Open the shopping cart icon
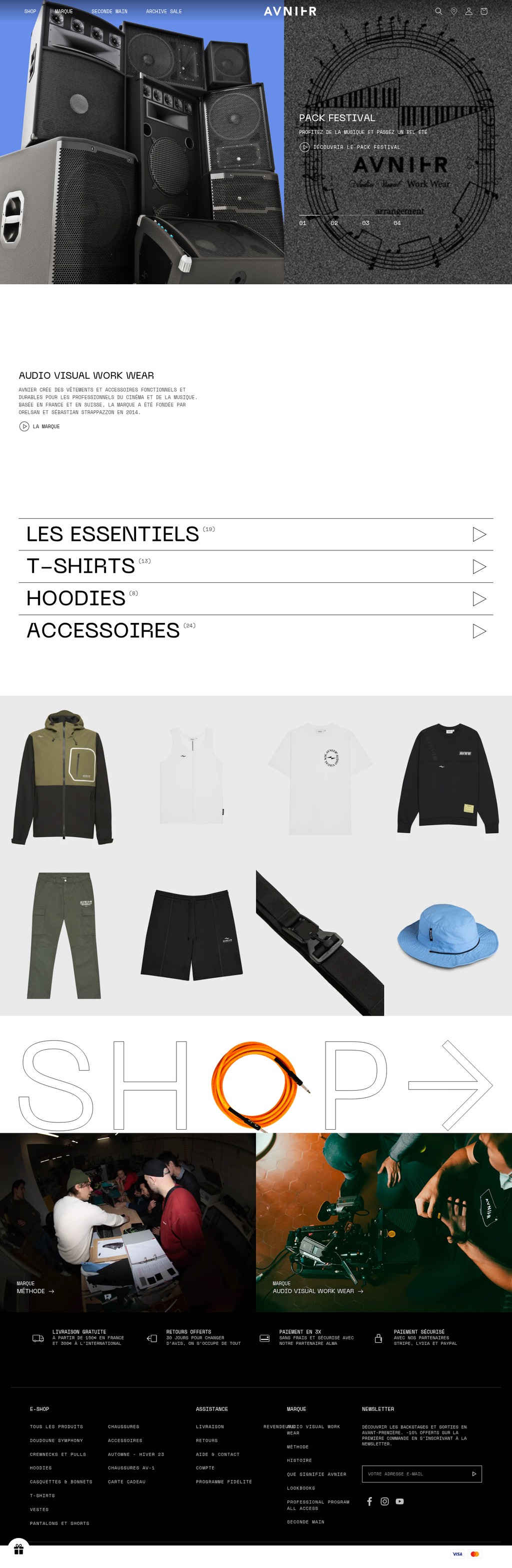This screenshot has width=512, height=1568. [484, 12]
